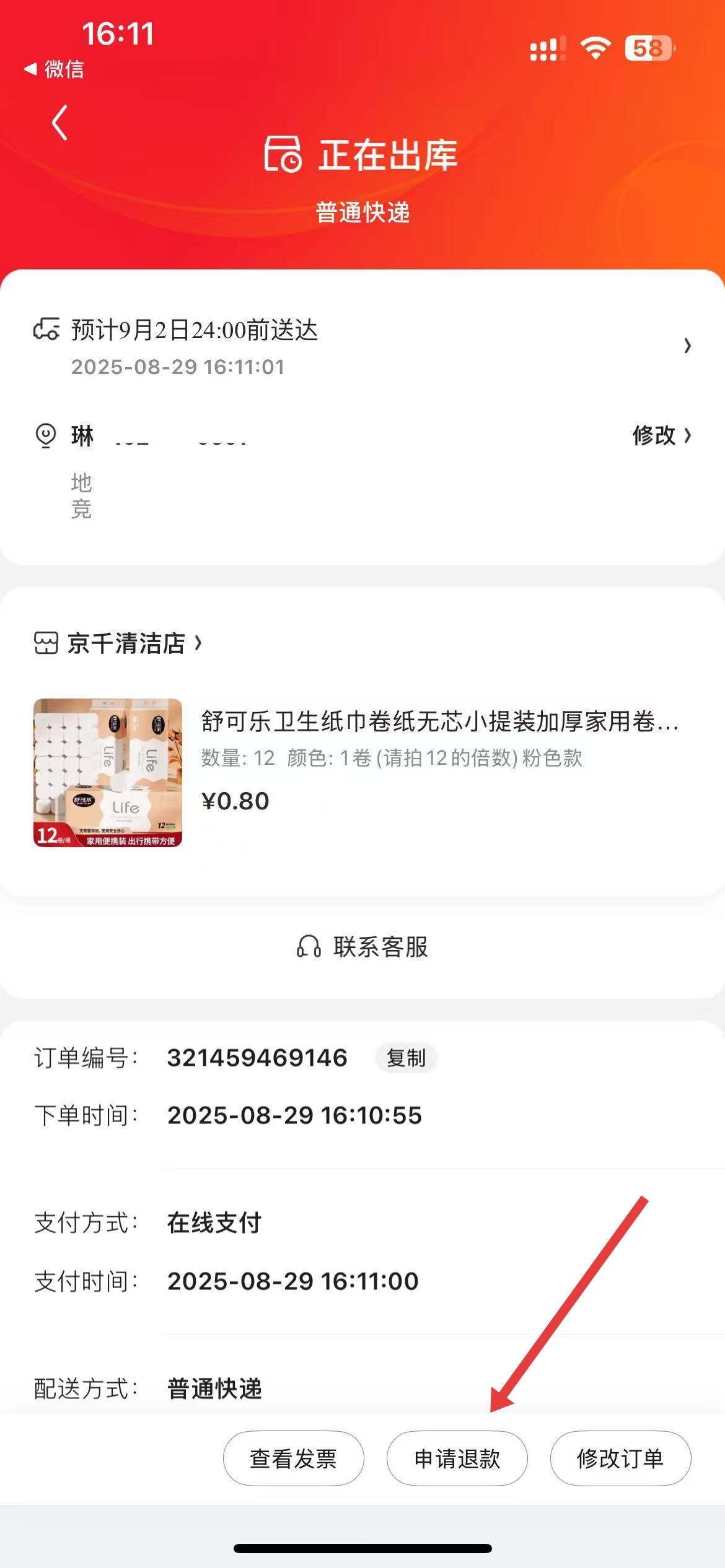This screenshot has height=1568, width=725.
Task: Request a refund with 申请退款
Action: (457, 1459)
